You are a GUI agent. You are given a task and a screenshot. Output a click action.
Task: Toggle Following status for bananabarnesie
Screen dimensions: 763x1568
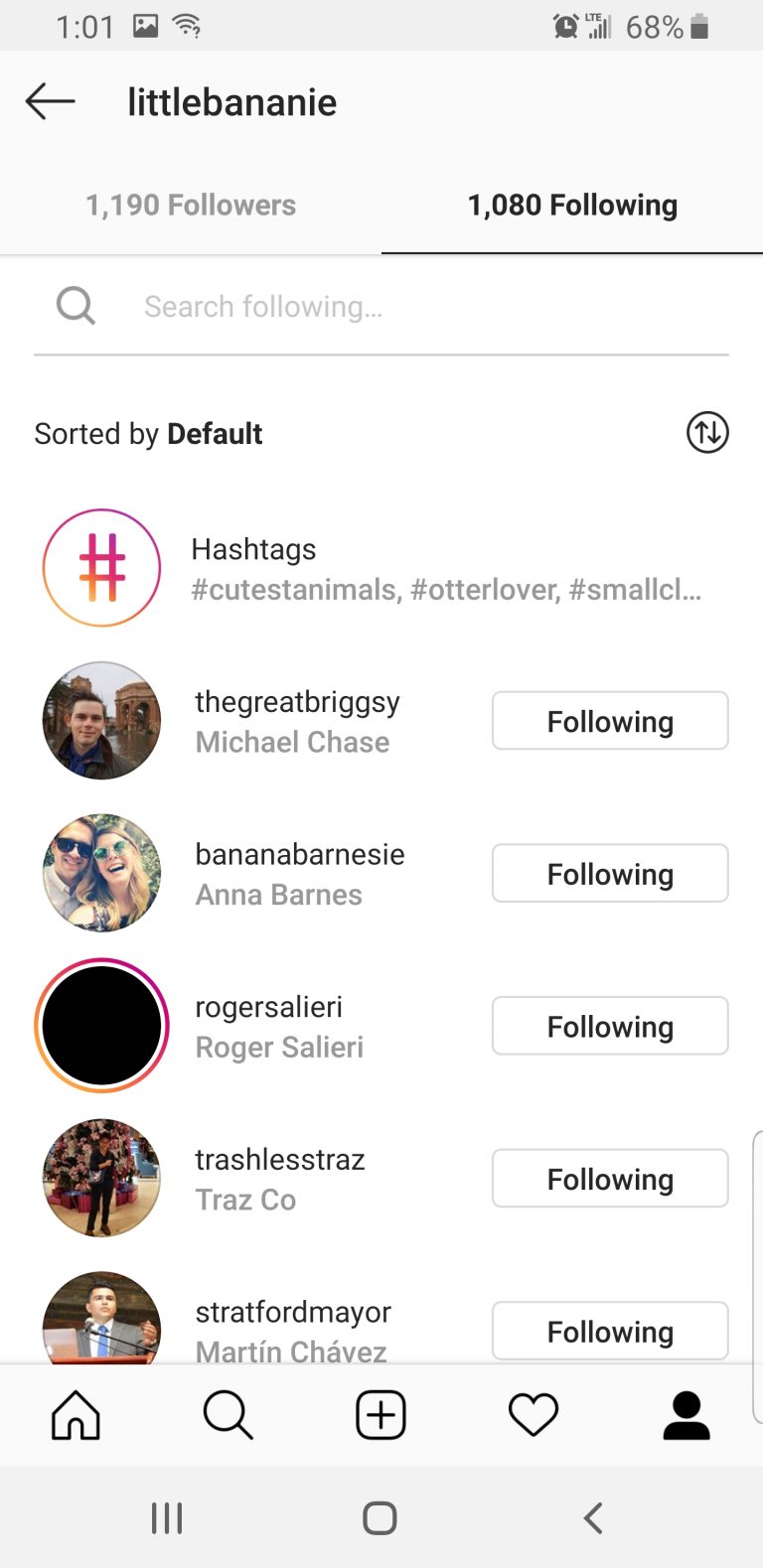click(x=609, y=874)
